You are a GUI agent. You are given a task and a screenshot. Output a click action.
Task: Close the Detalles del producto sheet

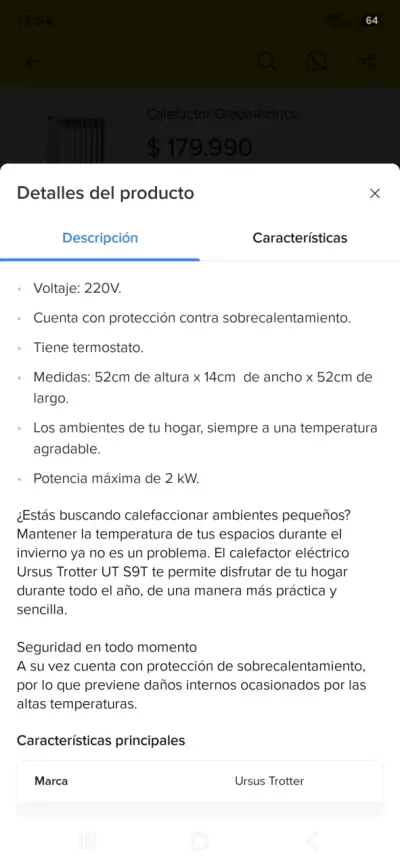pos(375,193)
